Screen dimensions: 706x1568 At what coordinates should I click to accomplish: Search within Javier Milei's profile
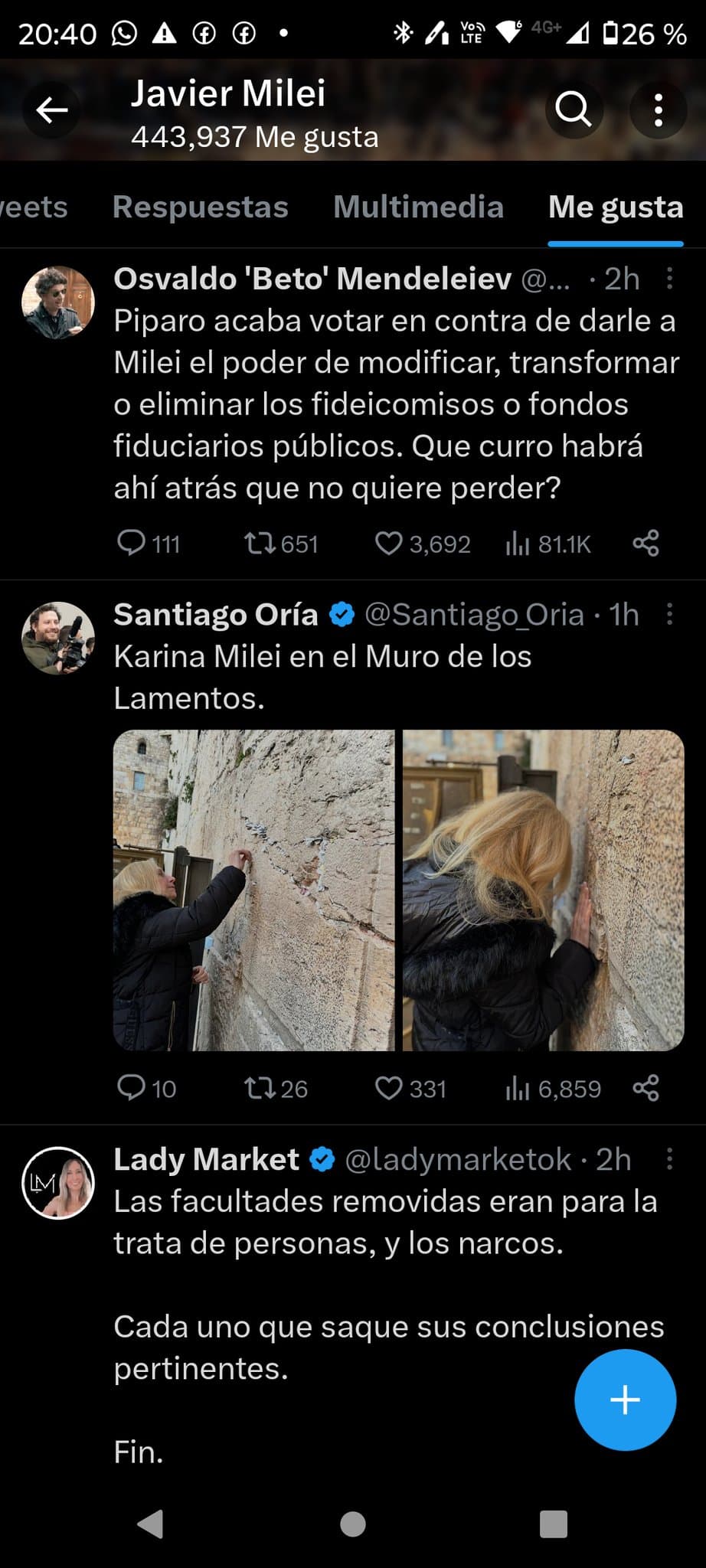pyautogui.click(x=574, y=110)
